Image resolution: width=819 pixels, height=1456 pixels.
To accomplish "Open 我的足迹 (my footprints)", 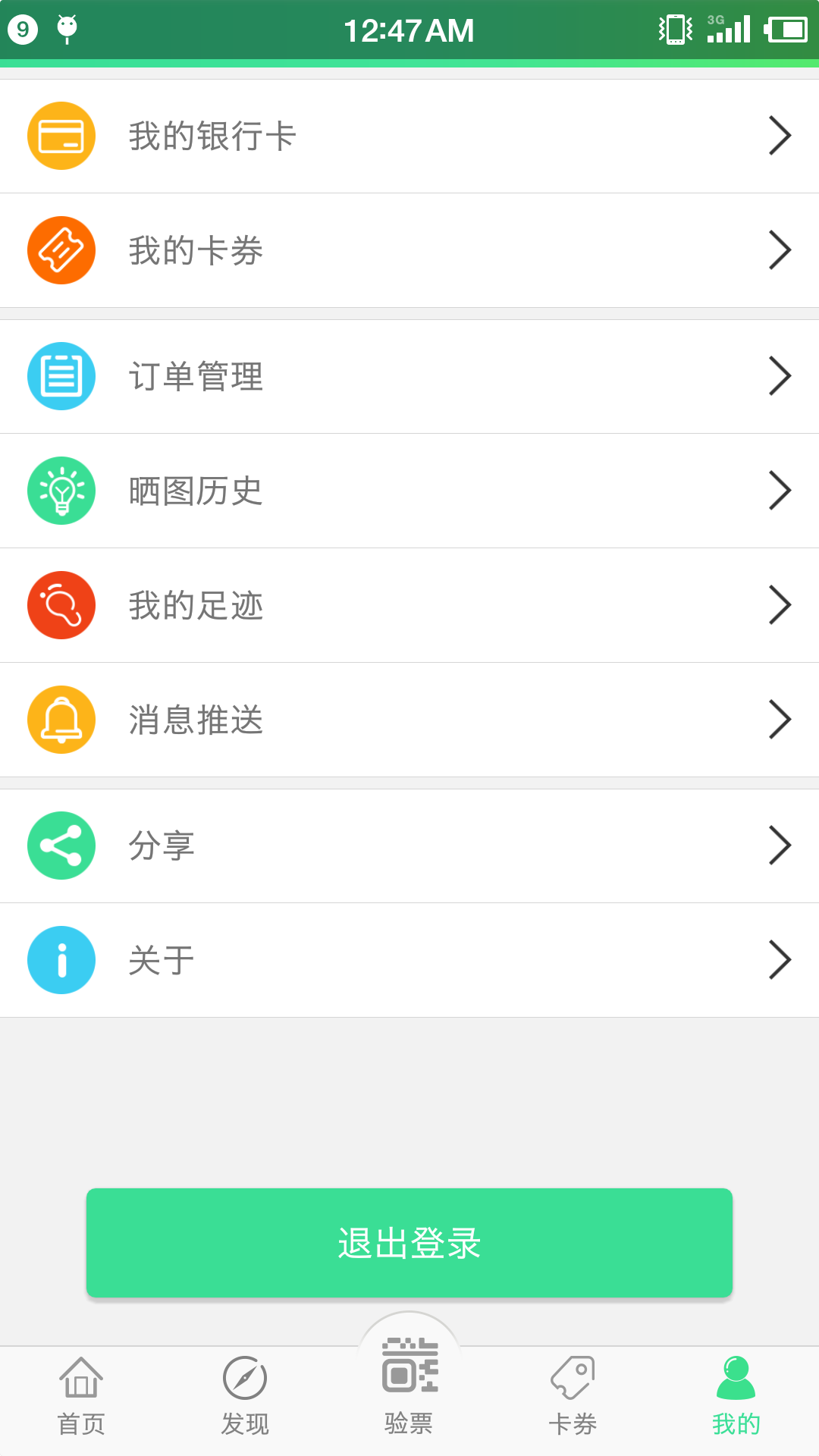I will (x=409, y=605).
